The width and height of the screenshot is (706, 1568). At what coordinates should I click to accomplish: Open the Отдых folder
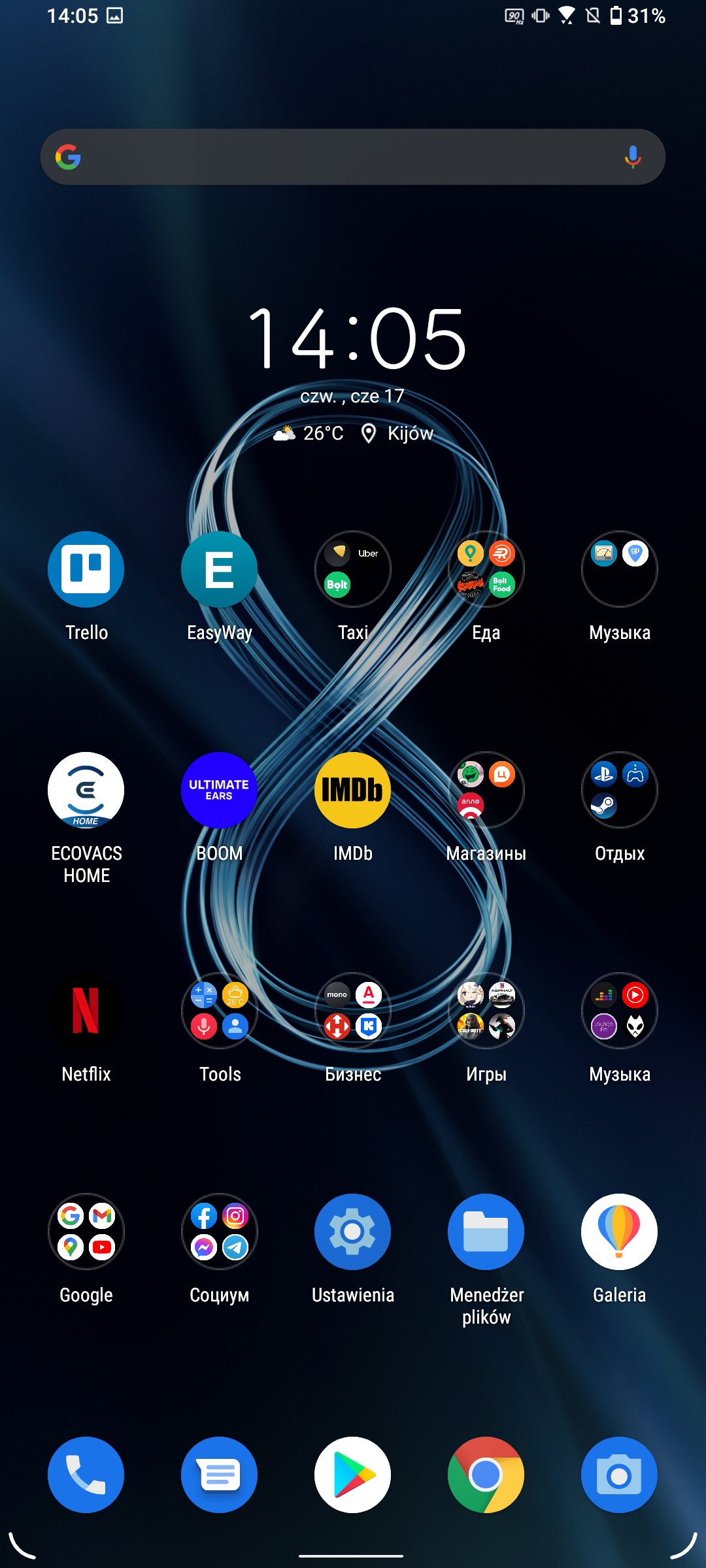[x=619, y=790]
